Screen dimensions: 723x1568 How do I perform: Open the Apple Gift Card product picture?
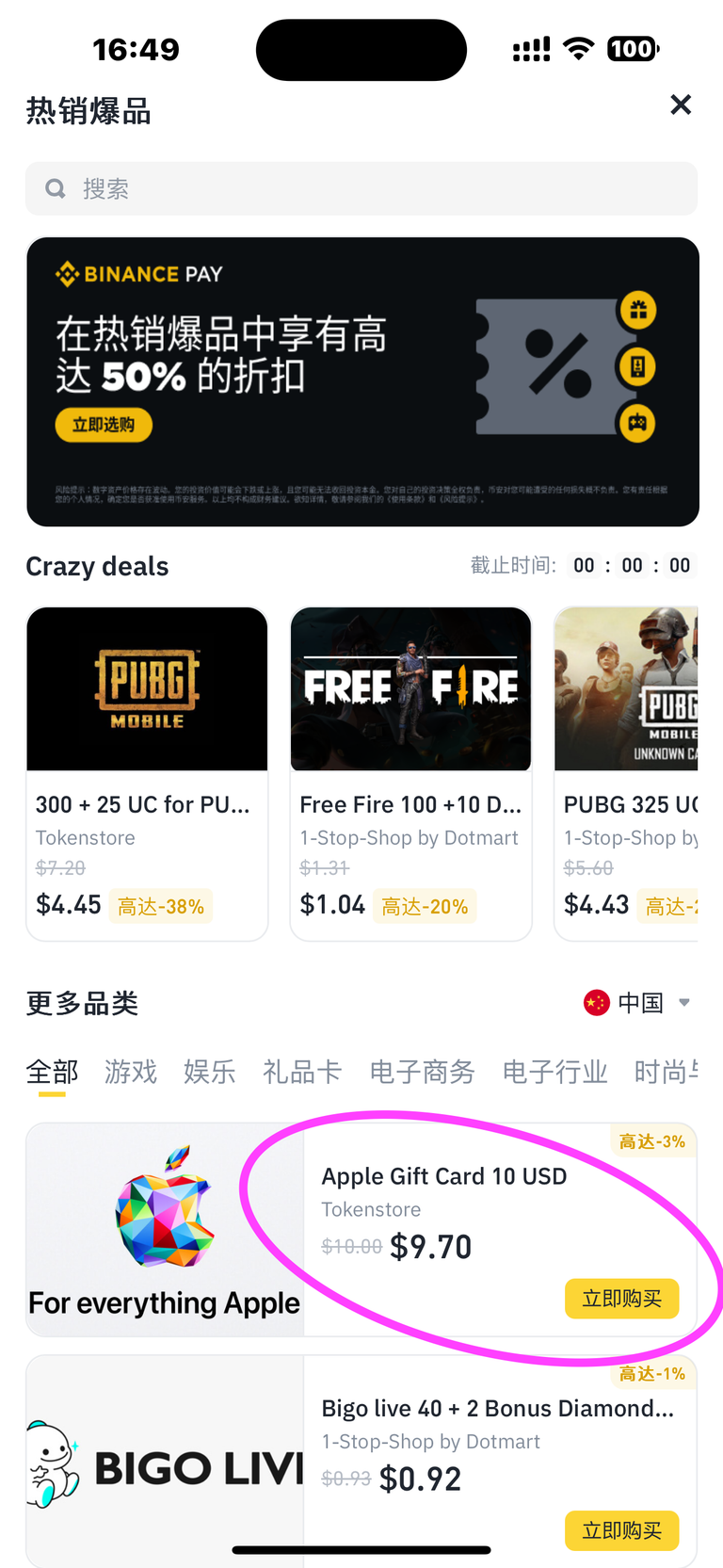pos(166,1229)
